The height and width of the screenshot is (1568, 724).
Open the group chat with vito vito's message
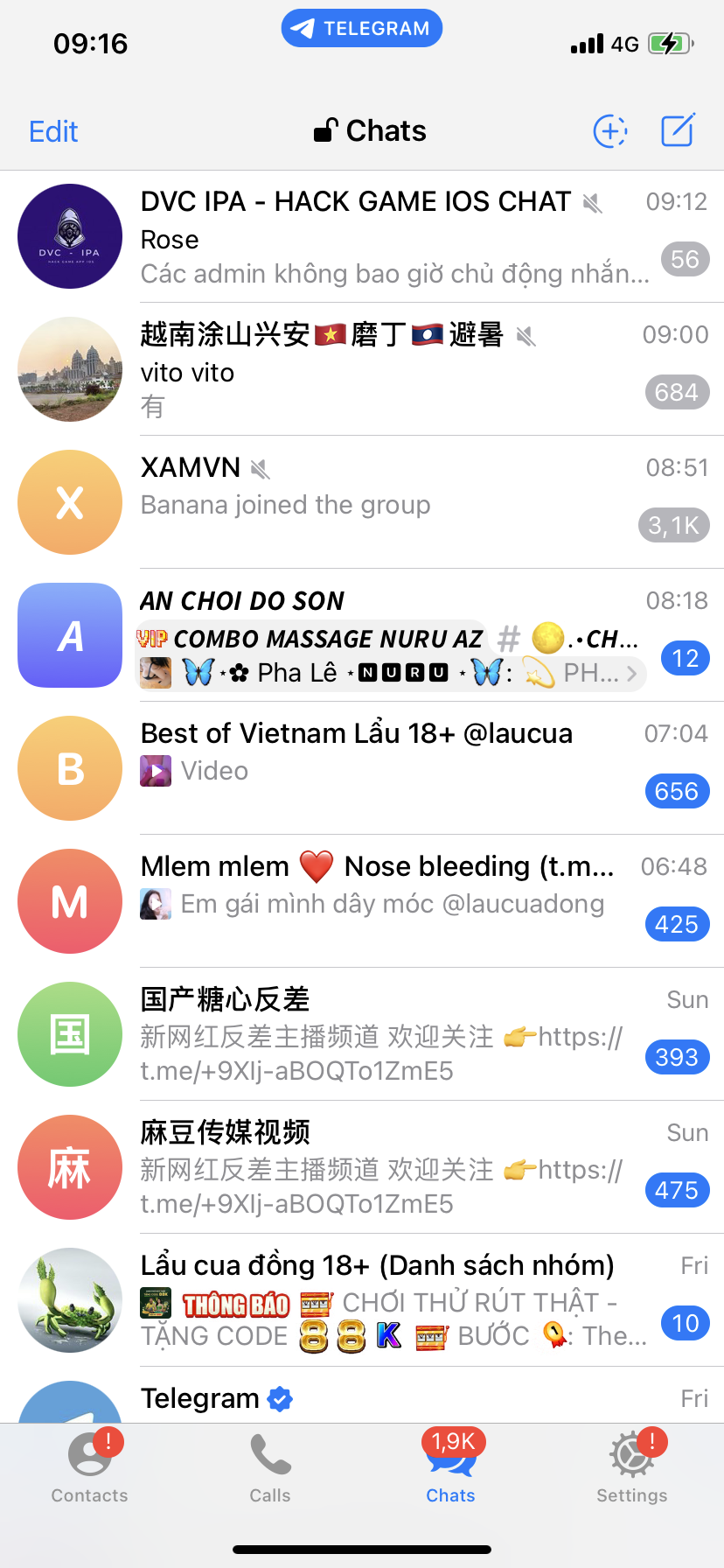point(362,369)
